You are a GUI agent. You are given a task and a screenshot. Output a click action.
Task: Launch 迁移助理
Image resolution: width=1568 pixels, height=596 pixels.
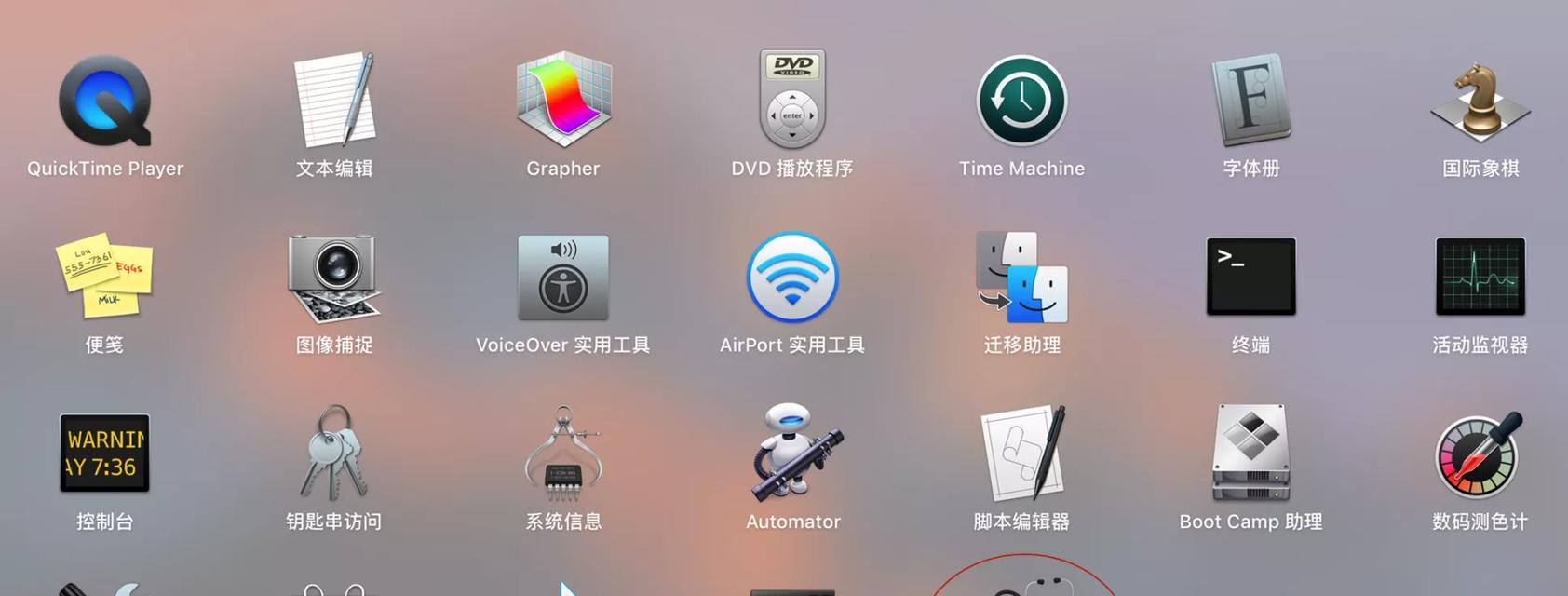coord(1021,278)
